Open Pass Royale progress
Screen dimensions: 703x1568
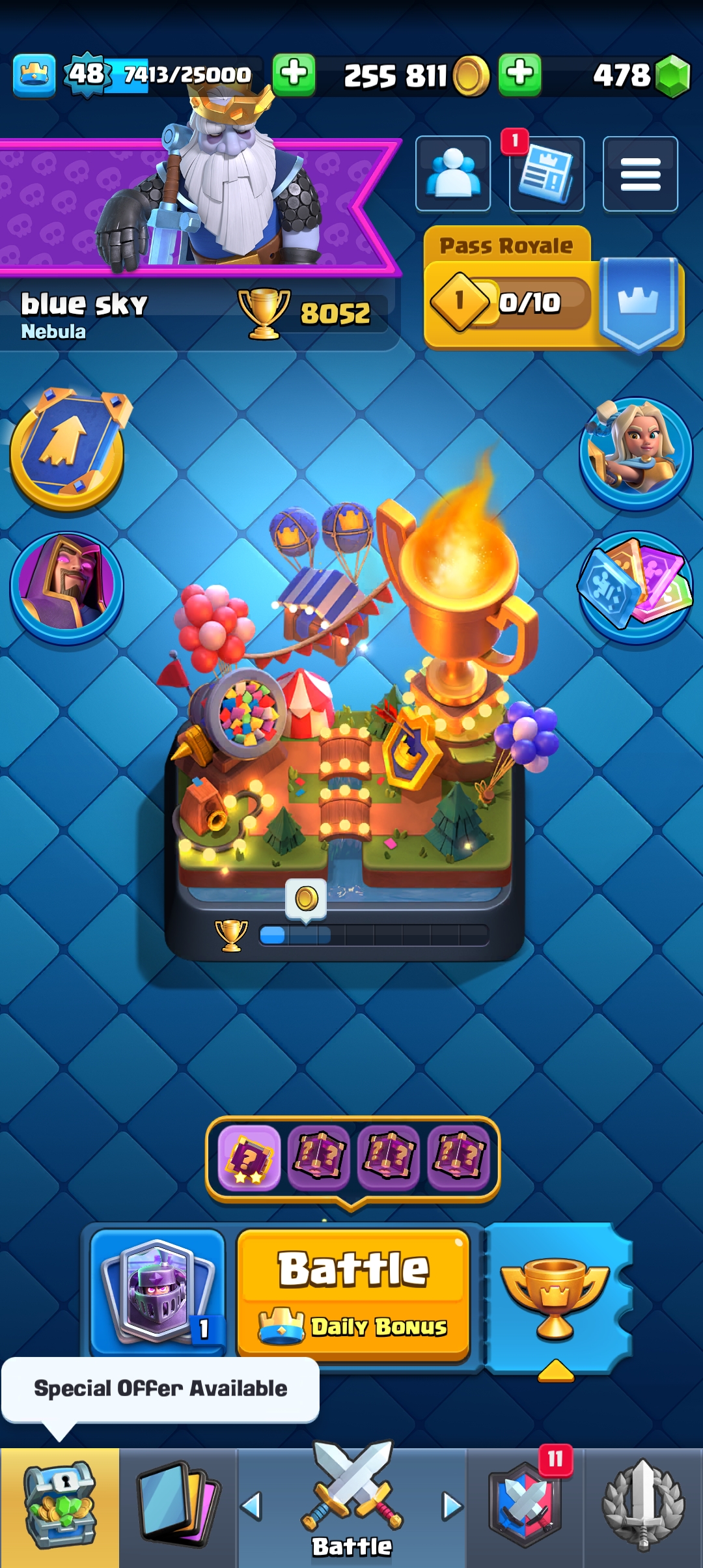point(553,288)
